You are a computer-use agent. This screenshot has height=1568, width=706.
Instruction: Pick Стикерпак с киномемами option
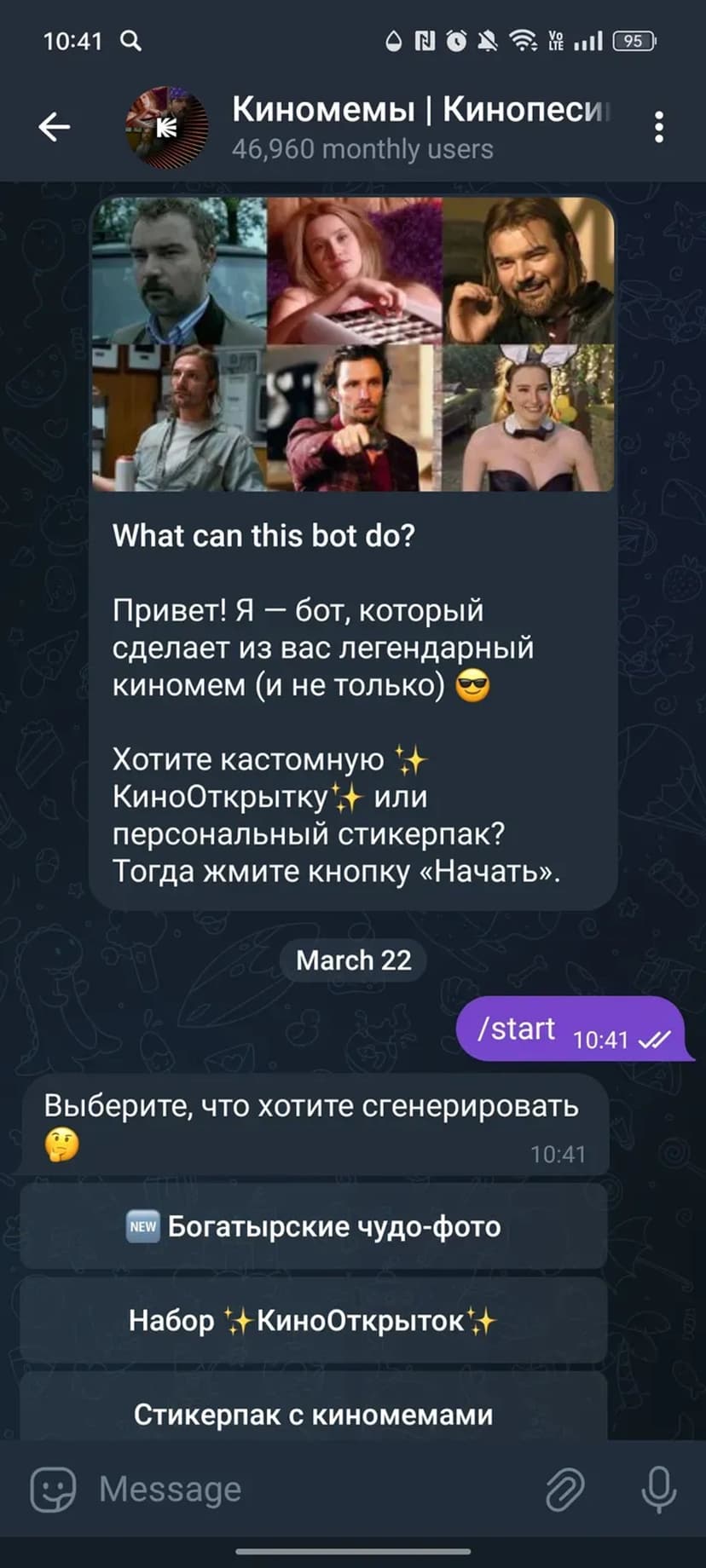tap(313, 1413)
